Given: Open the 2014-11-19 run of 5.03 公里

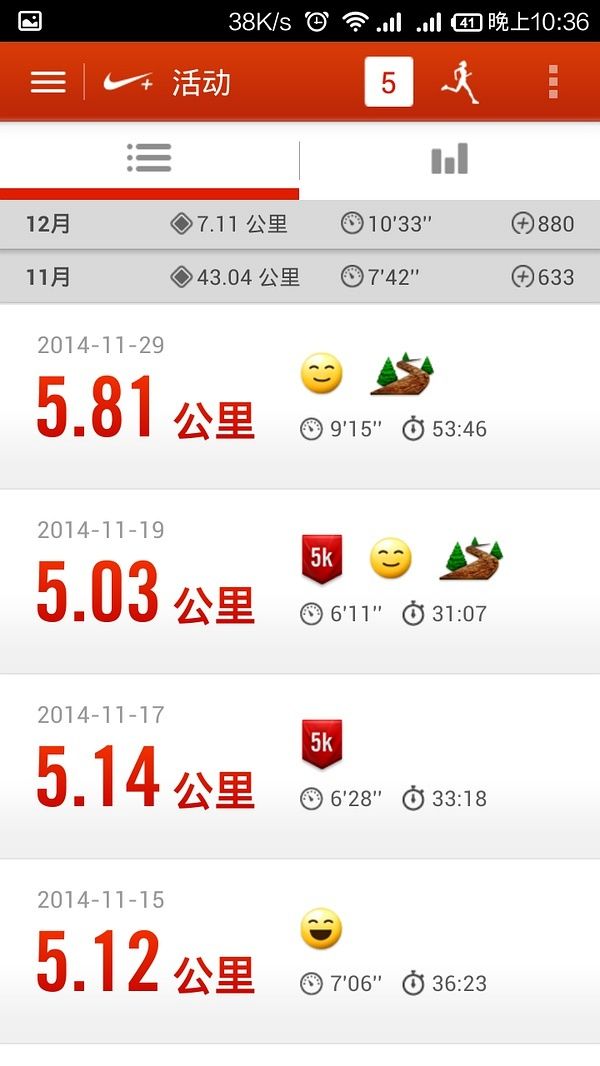Looking at the screenshot, I should coord(300,582).
